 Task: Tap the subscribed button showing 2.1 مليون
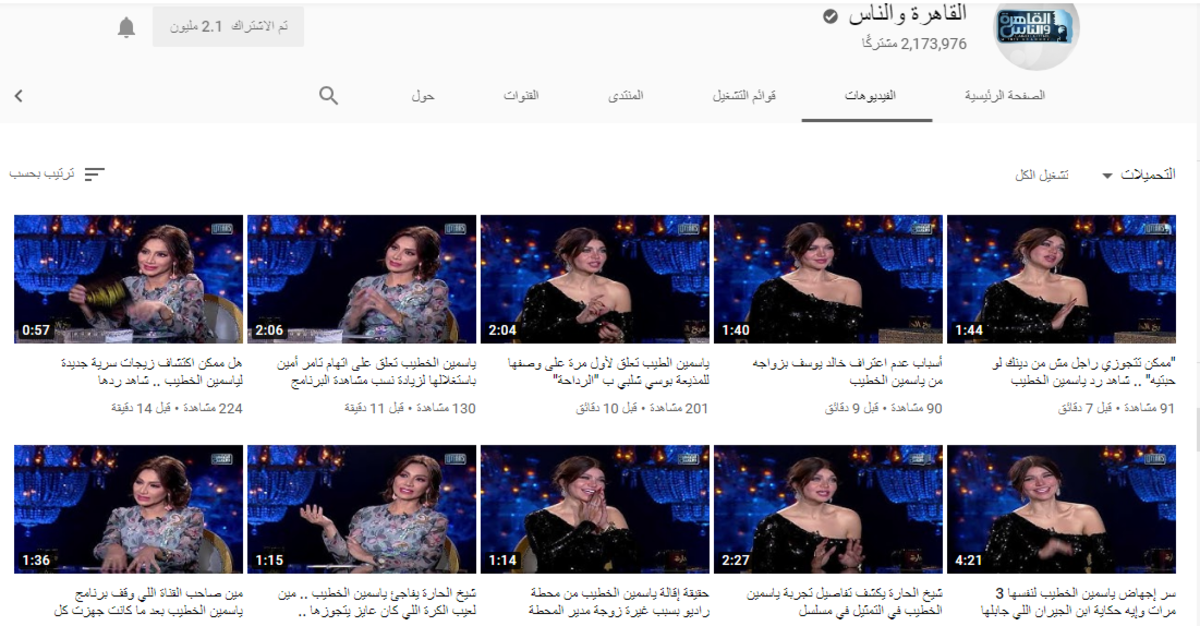tap(228, 27)
